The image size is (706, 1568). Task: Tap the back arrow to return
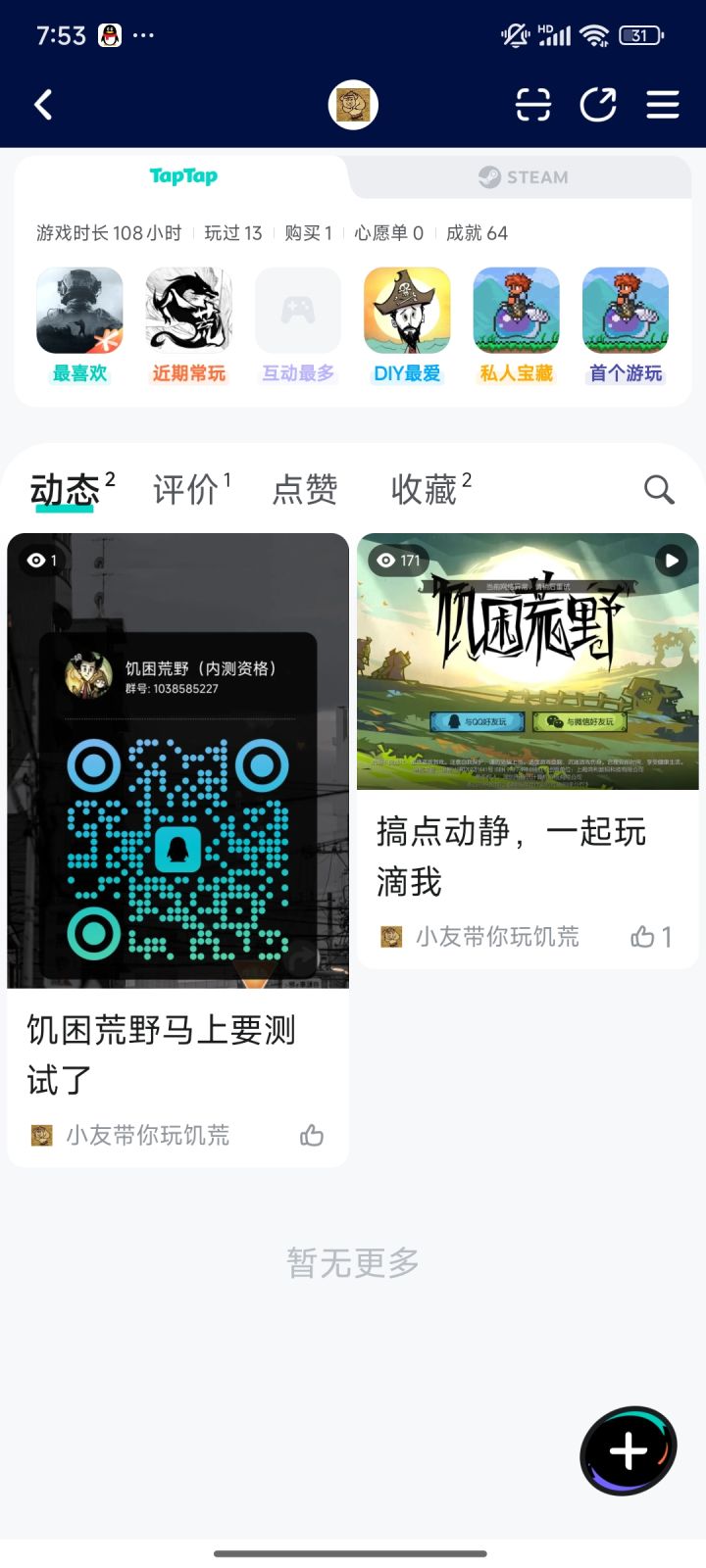[42, 104]
